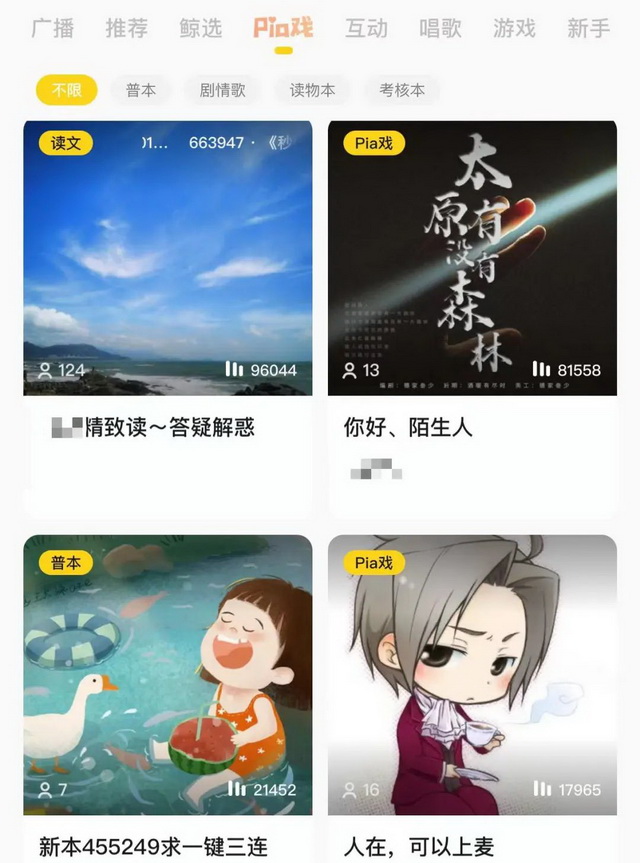Switch to the 鲸选 tab
Screen dimensions: 640x863
[200, 28]
